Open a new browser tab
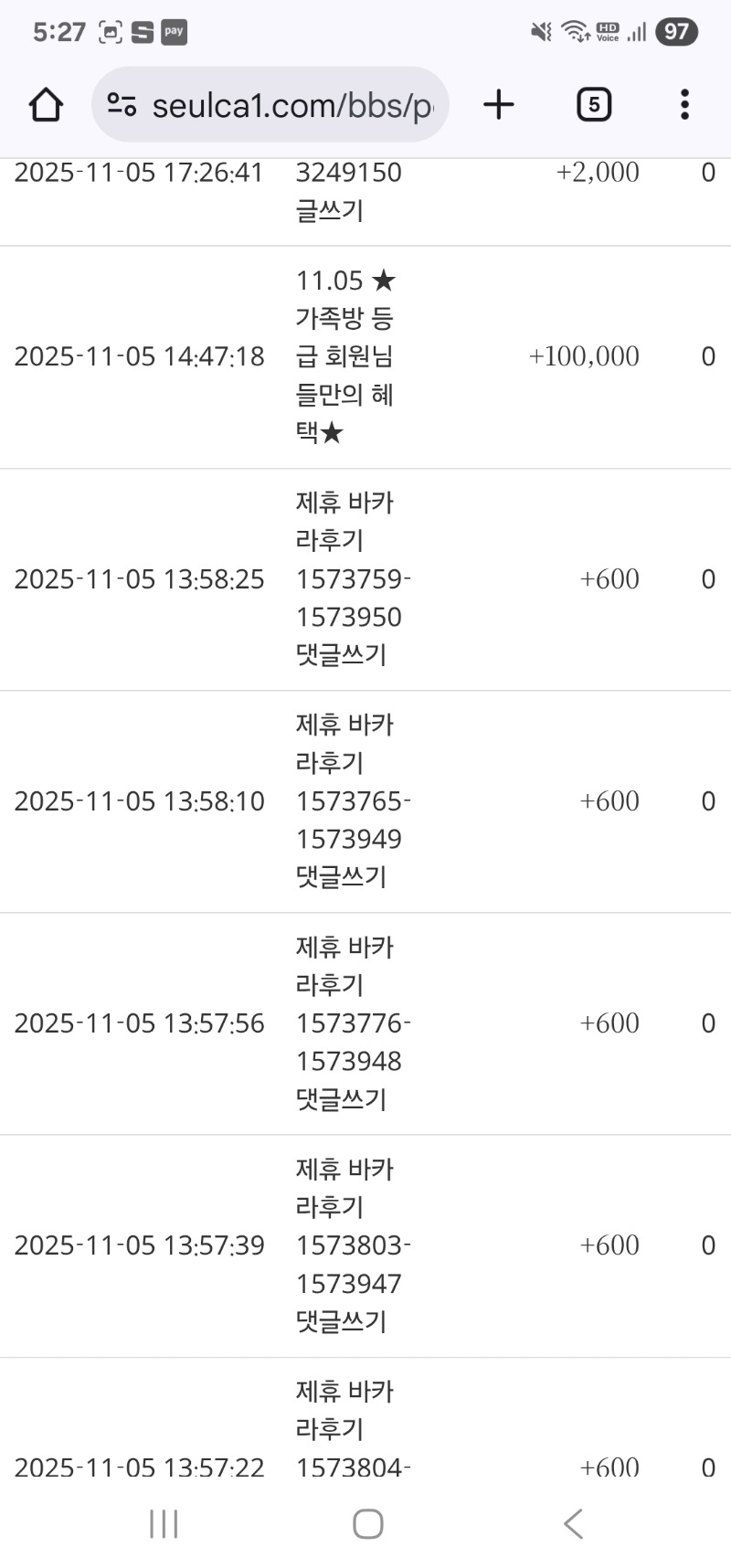 pos(499,105)
